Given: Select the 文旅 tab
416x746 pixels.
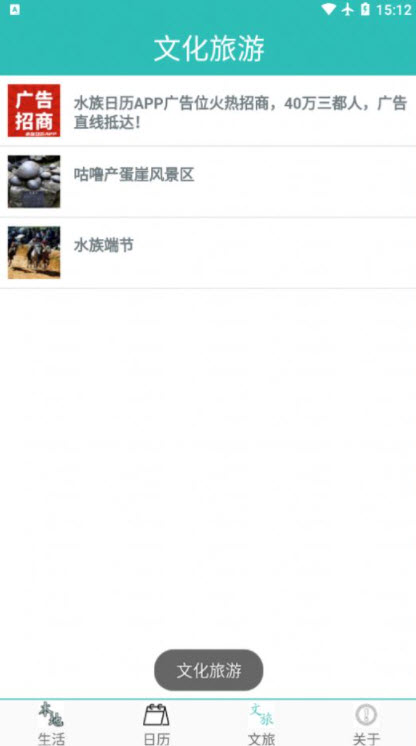Looking at the screenshot, I should pyautogui.click(x=261, y=723).
